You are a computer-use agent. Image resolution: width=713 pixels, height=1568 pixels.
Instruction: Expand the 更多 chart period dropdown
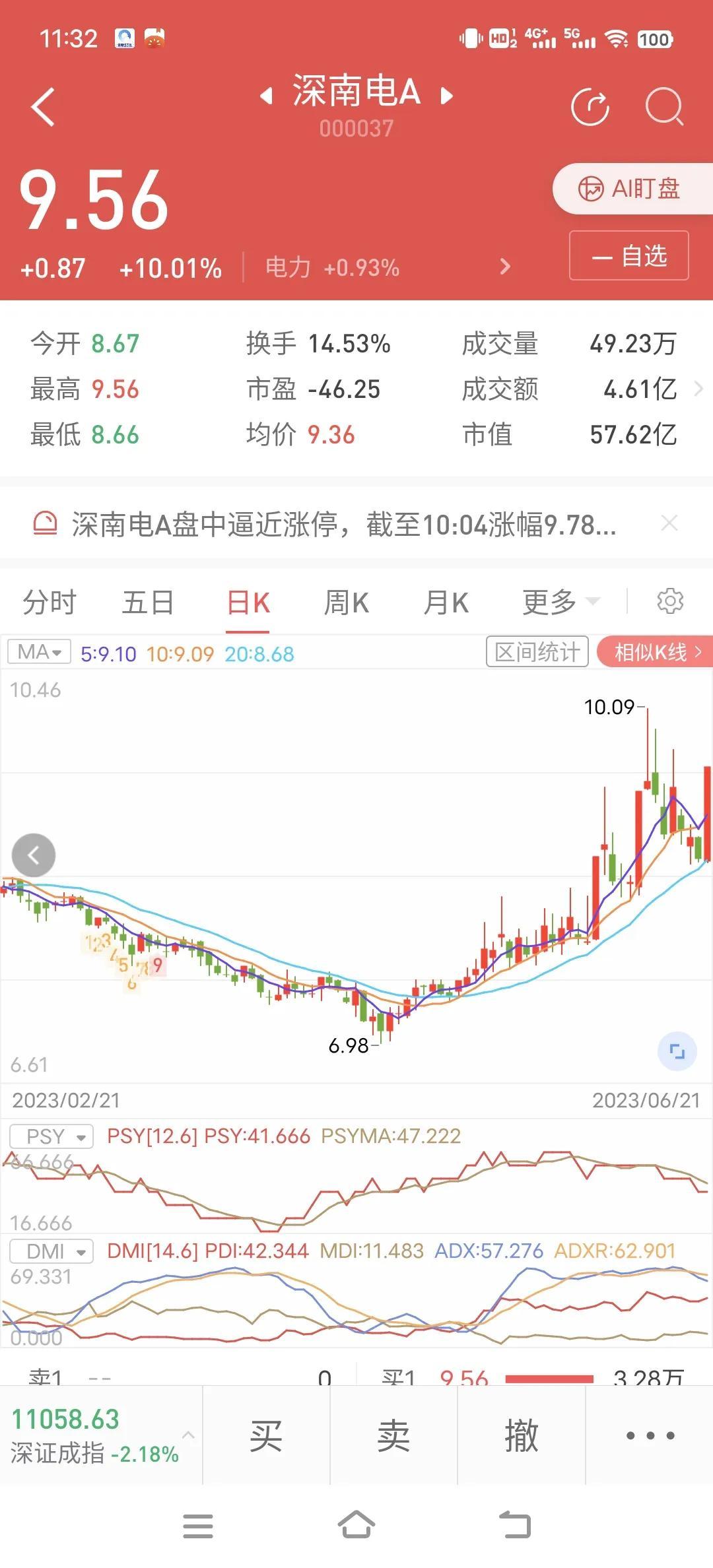(561, 603)
